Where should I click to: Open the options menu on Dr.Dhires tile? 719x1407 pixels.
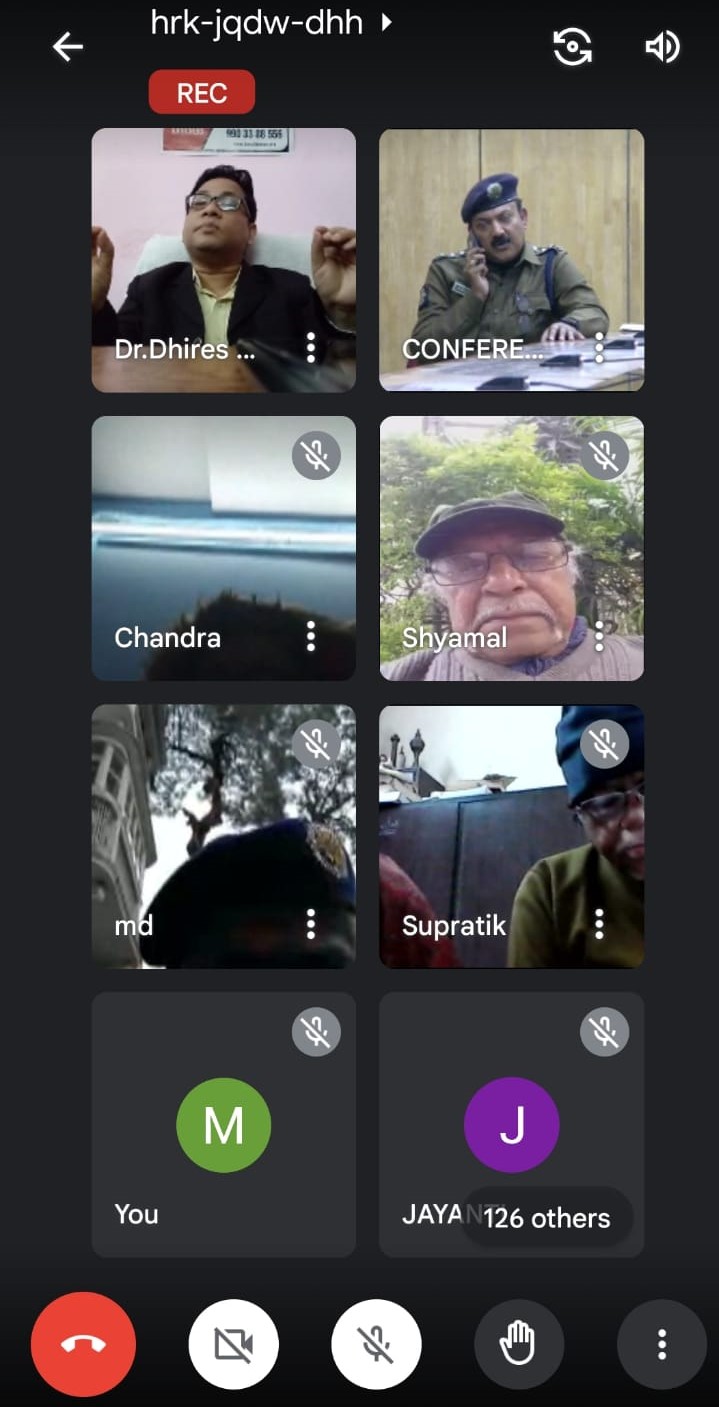[311, 348]
